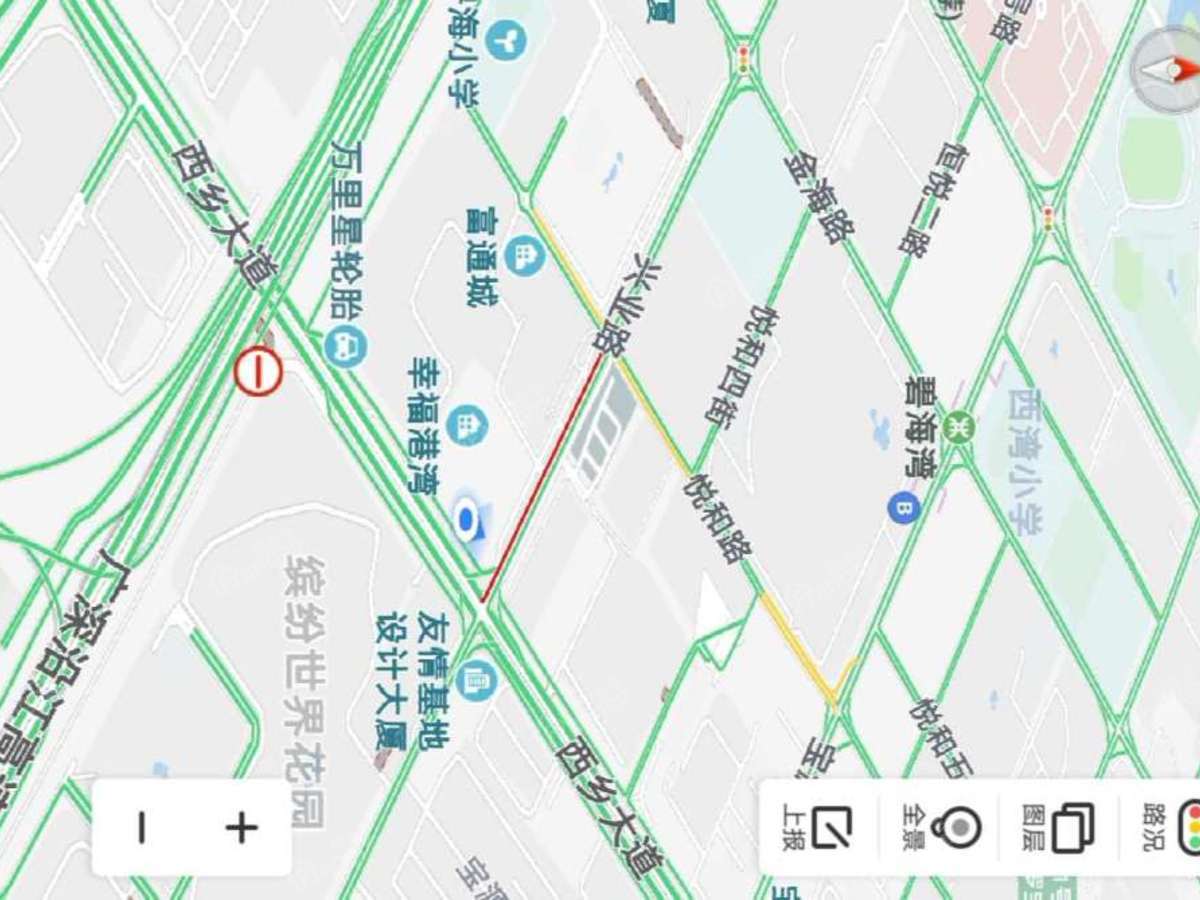Select the 富通城 place marker
Screen dimensions: 1200x900
pos(524,256)
